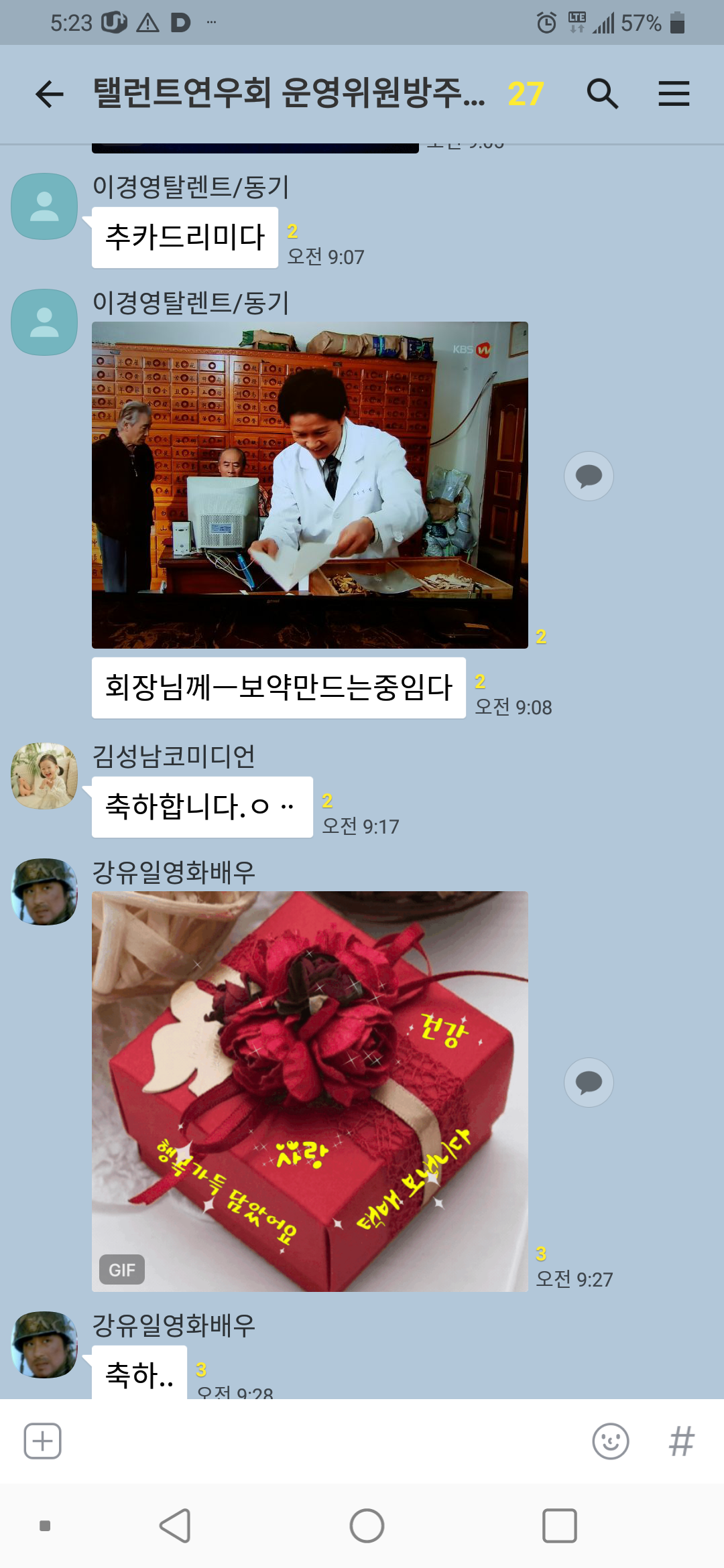
Task: Tap the hashtag search button
Action: [x=681, y=1441]
